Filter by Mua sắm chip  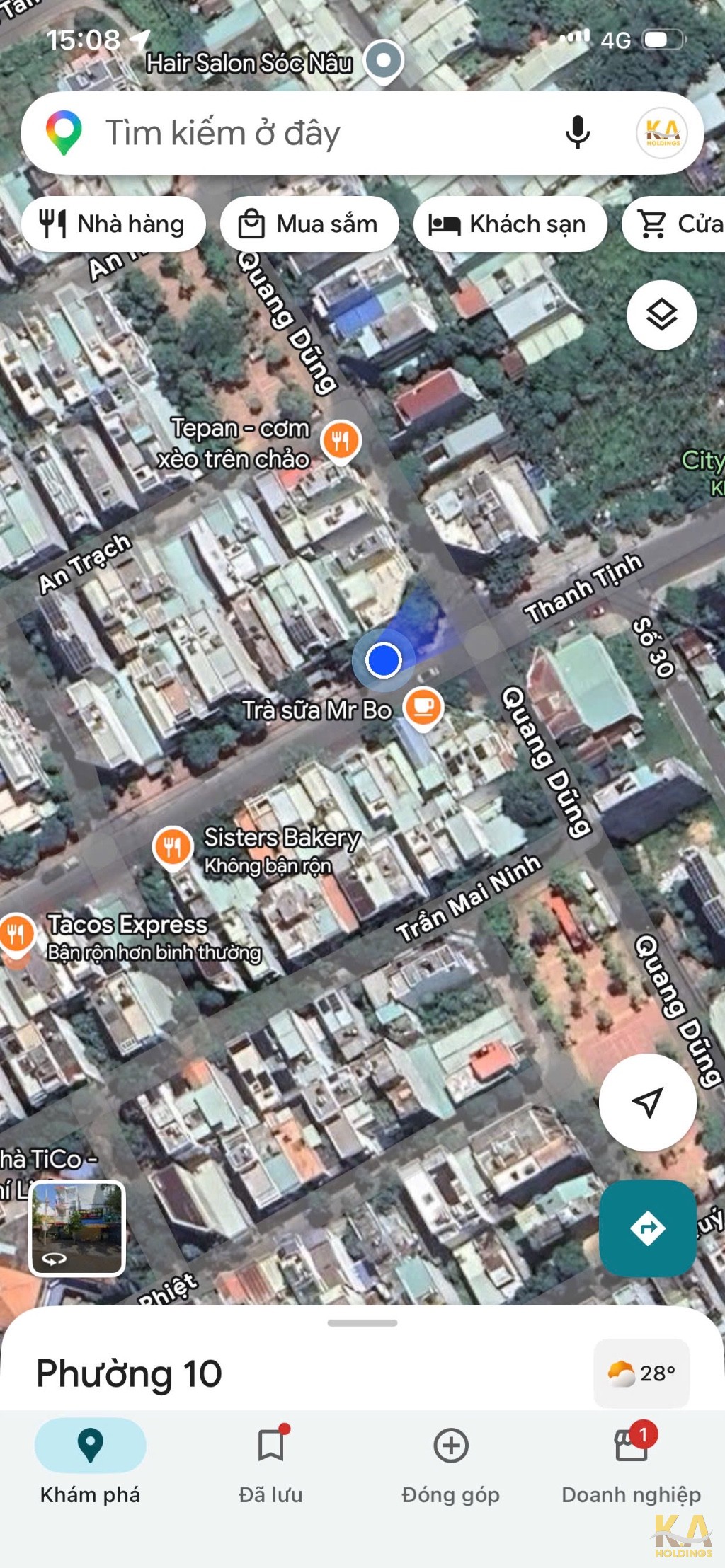309,224
